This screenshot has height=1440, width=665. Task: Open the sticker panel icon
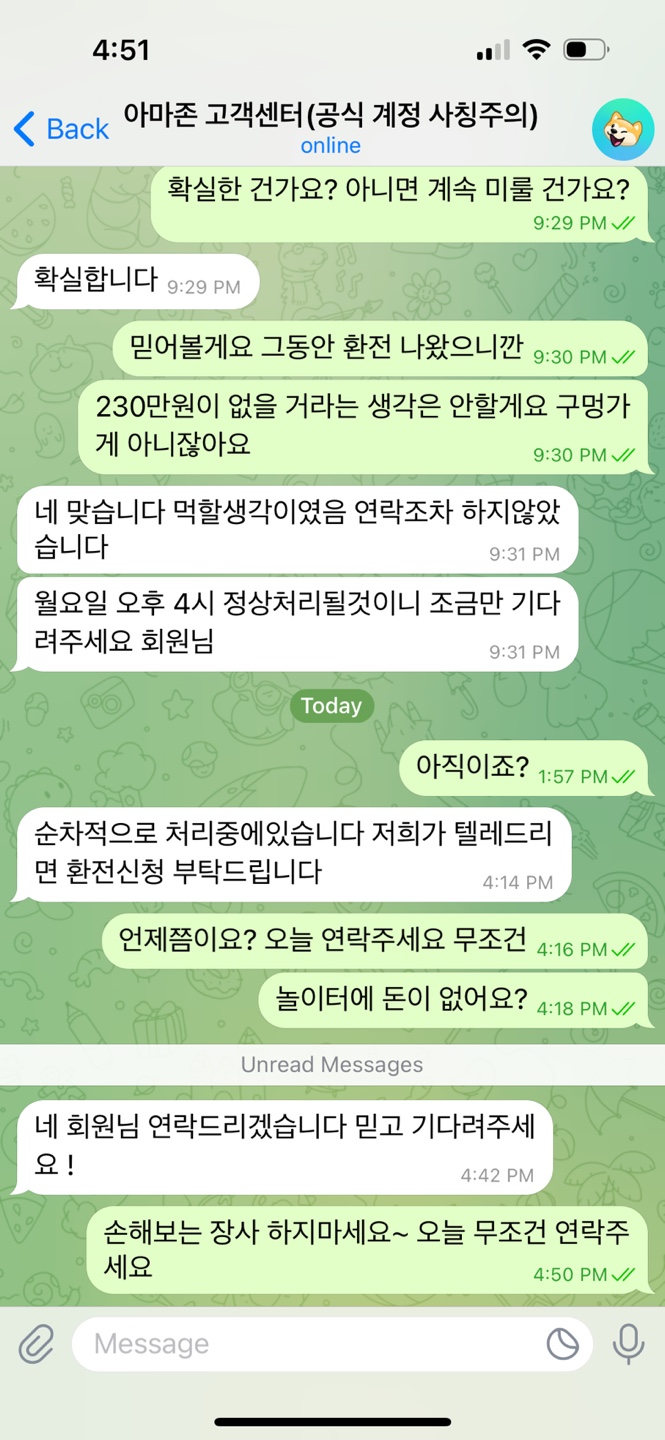pos(563,1344)
